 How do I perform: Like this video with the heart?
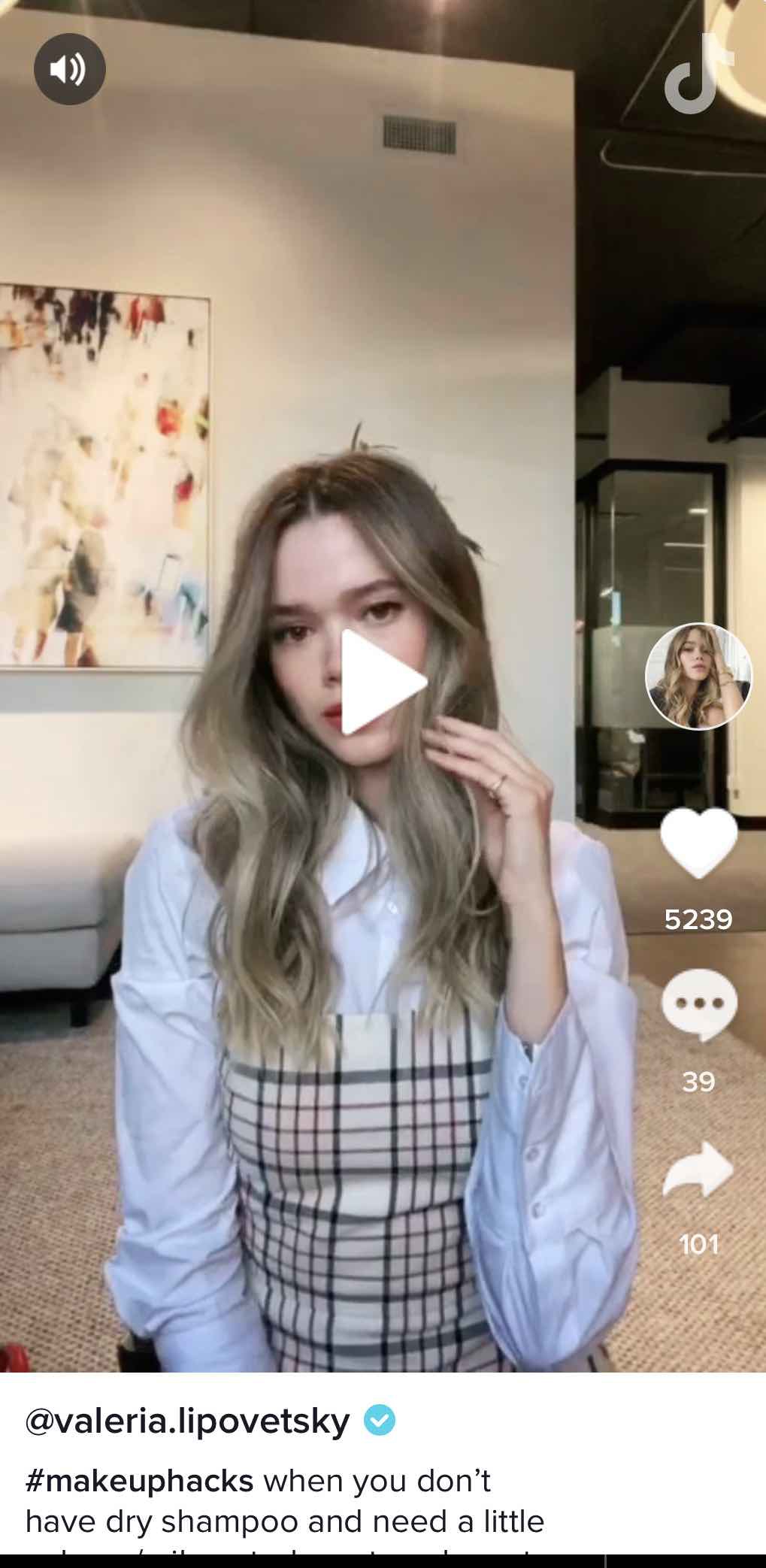(x=698, y=843)
